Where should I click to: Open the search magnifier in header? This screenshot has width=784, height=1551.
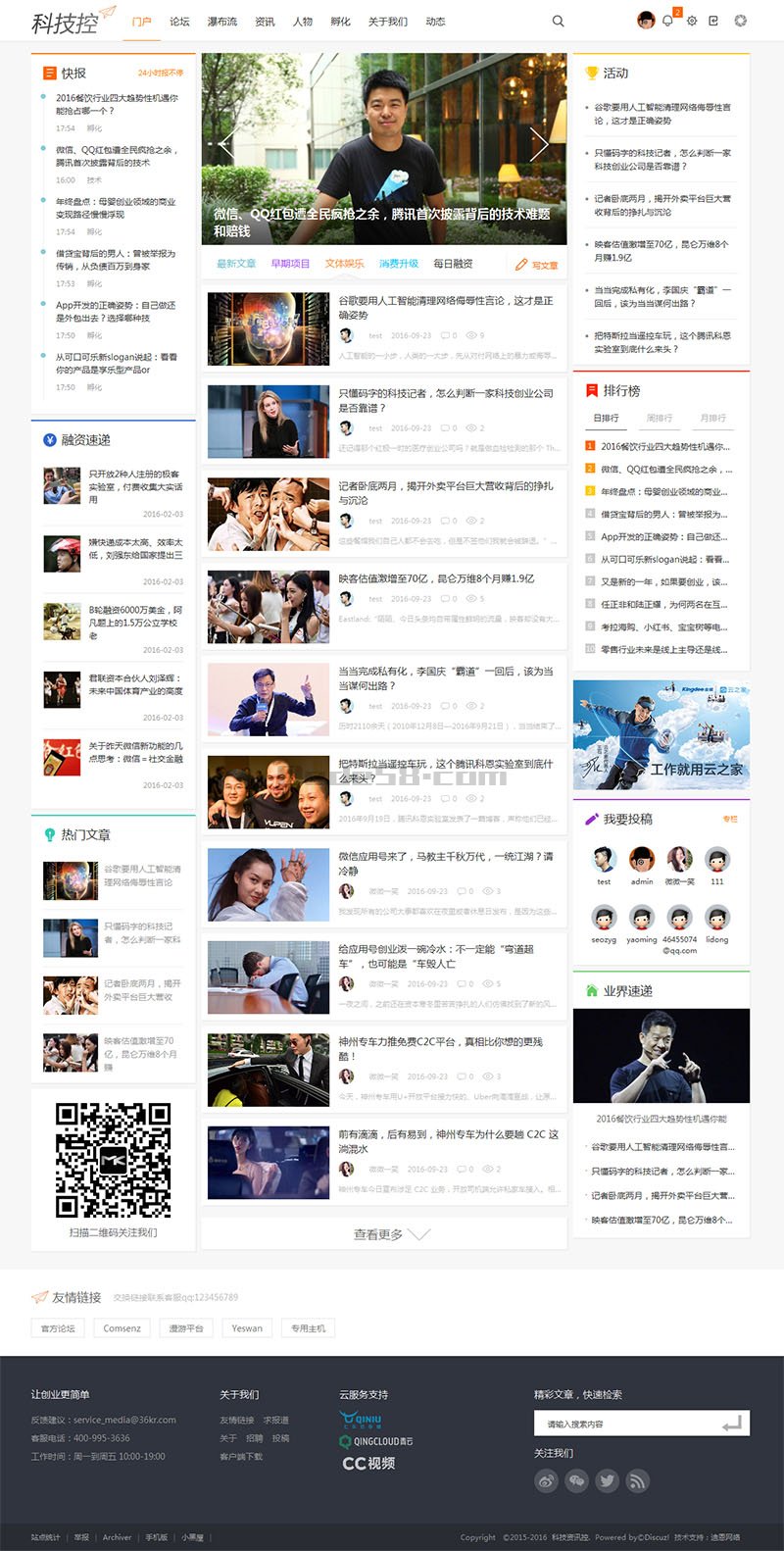[x=558, y=21]
